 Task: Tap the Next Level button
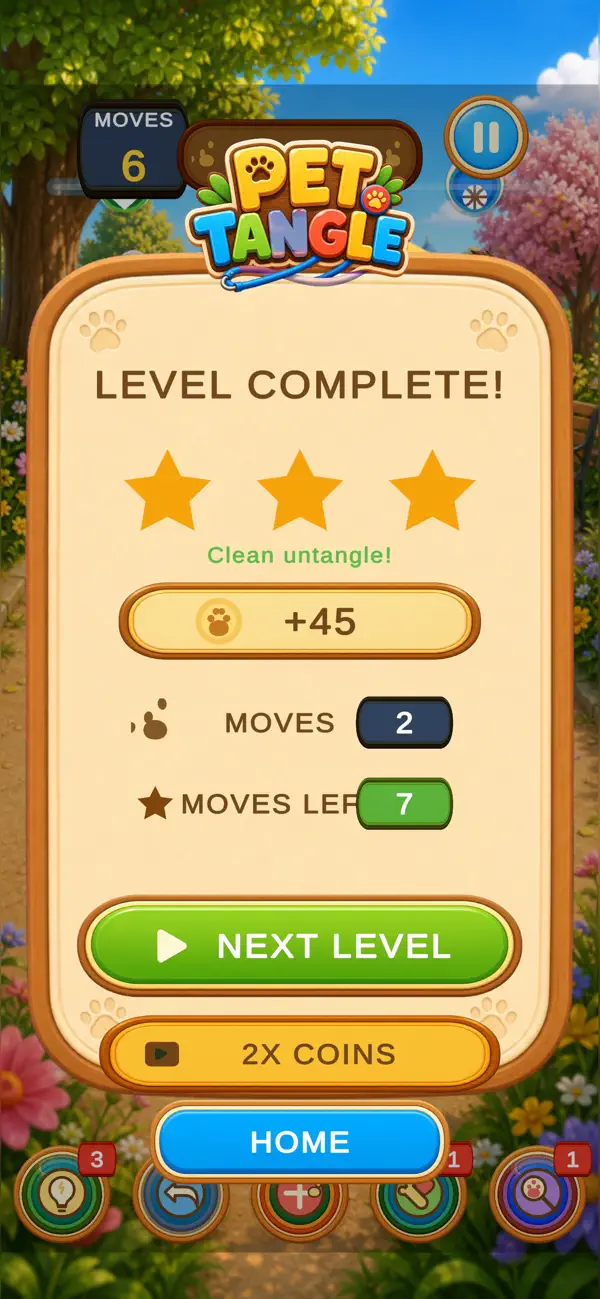click(299, 946)
